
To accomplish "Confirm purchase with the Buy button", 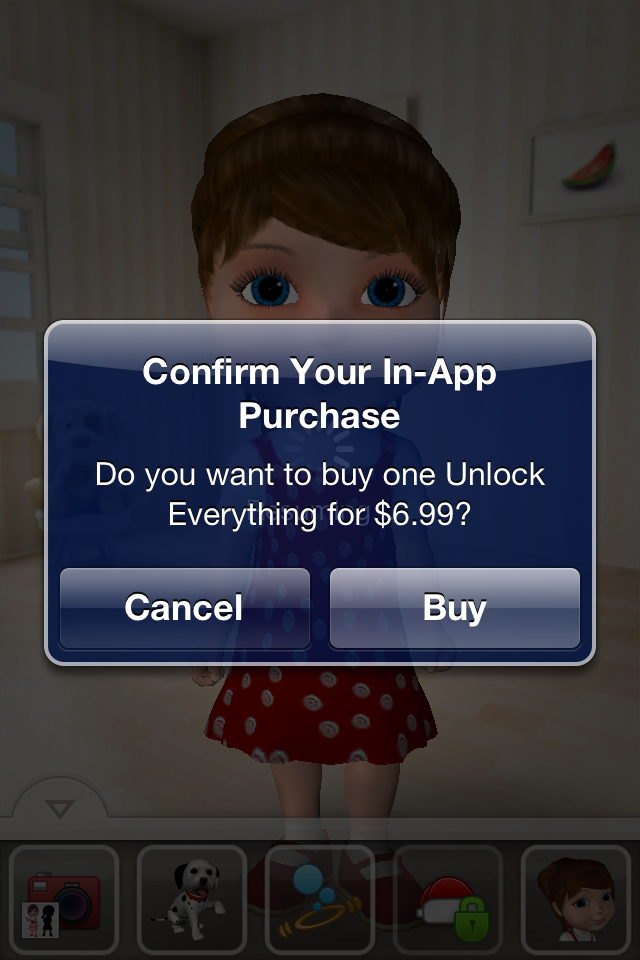I will click(455, 608).
